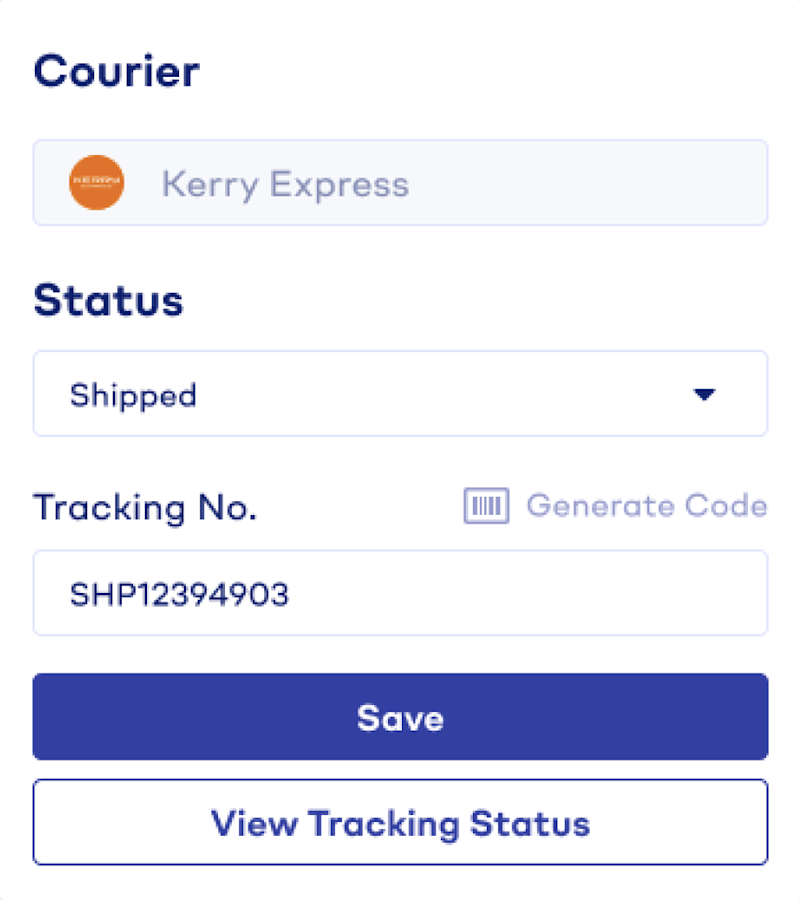
Task: Edit the Tracking No. field
Action: coord(400,594)
